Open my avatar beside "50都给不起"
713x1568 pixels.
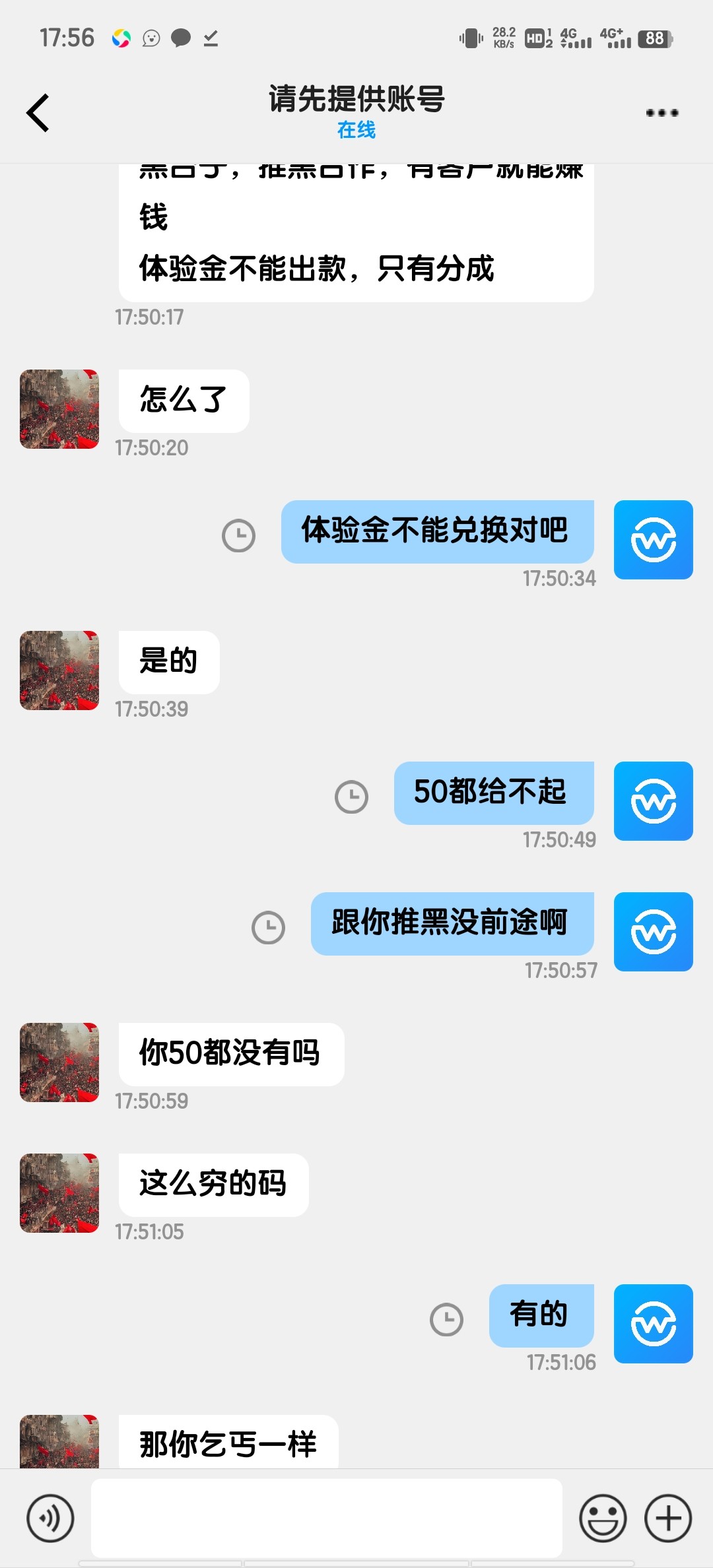[653, 801]
